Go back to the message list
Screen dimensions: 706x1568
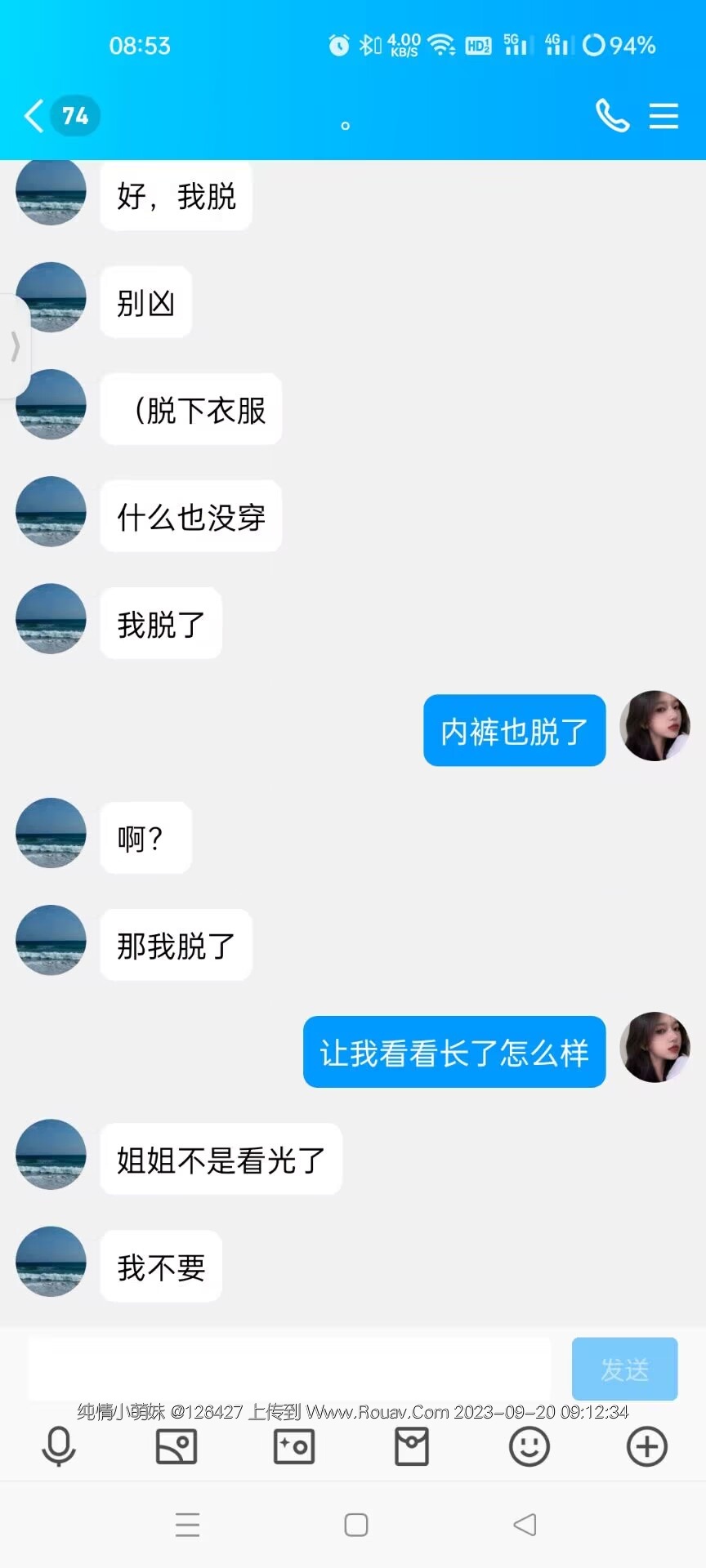pyautogui.click(x=34, y=116)
